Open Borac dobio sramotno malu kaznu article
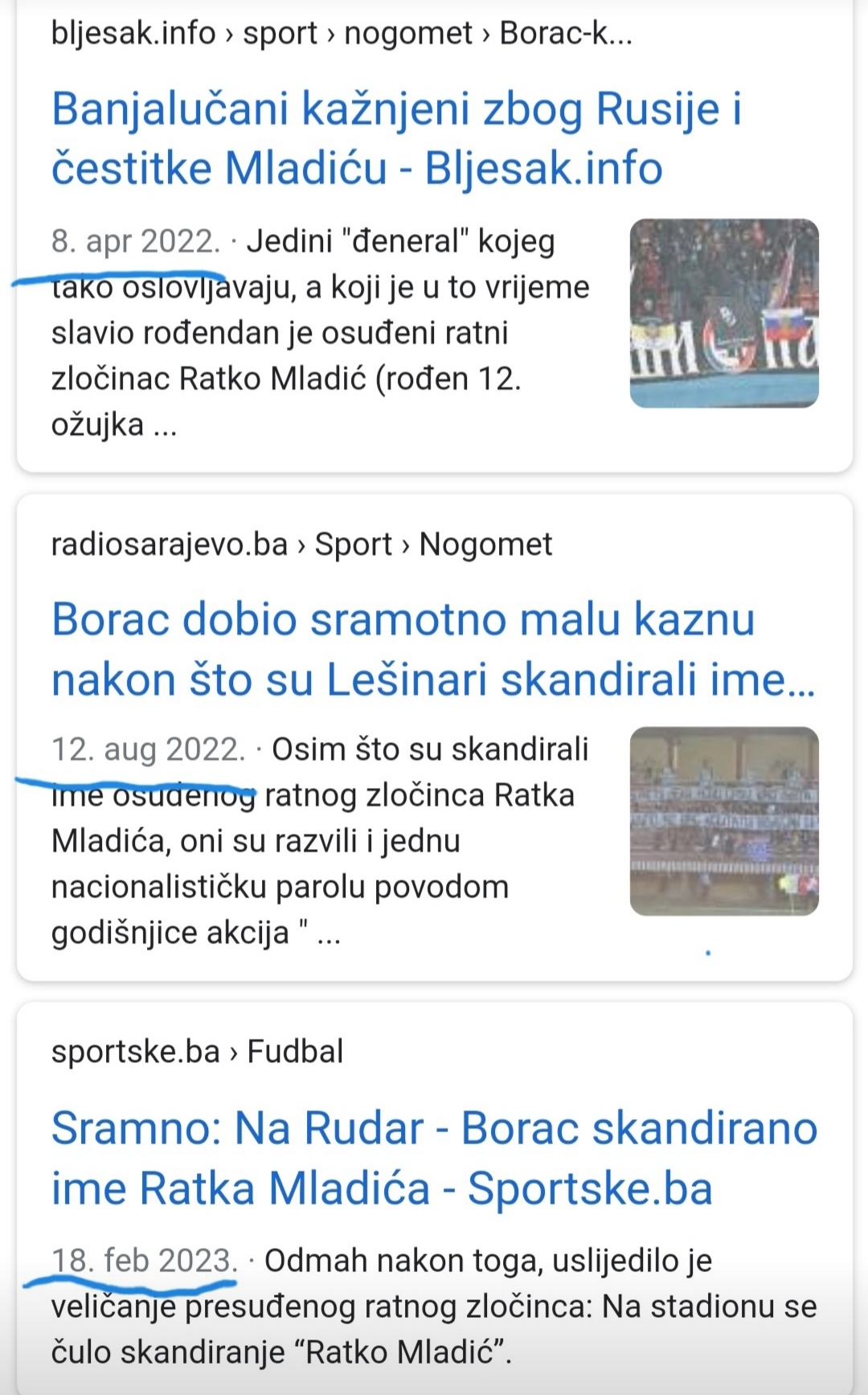 pos(434,649)
